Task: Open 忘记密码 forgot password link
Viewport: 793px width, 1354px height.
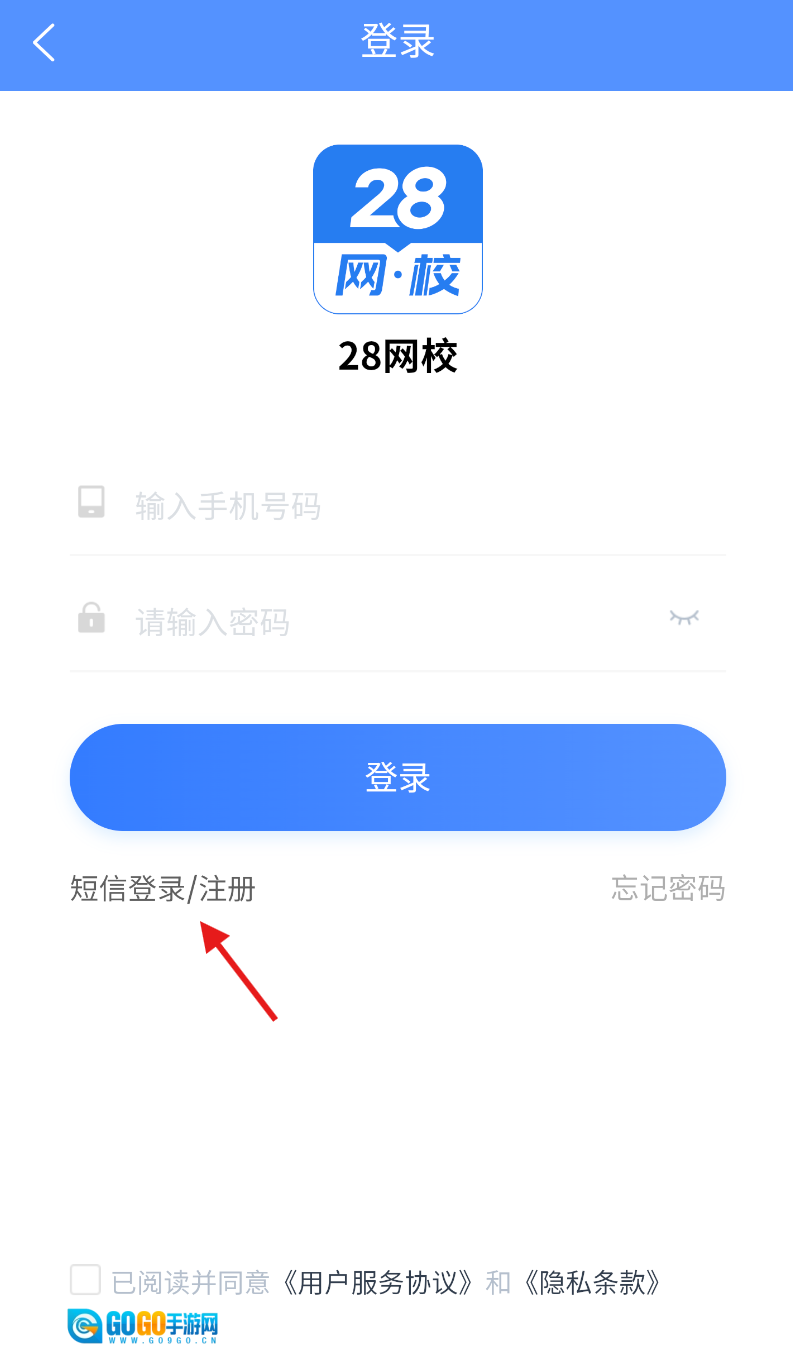Action: pyautogui.click(x=668, y=888)
